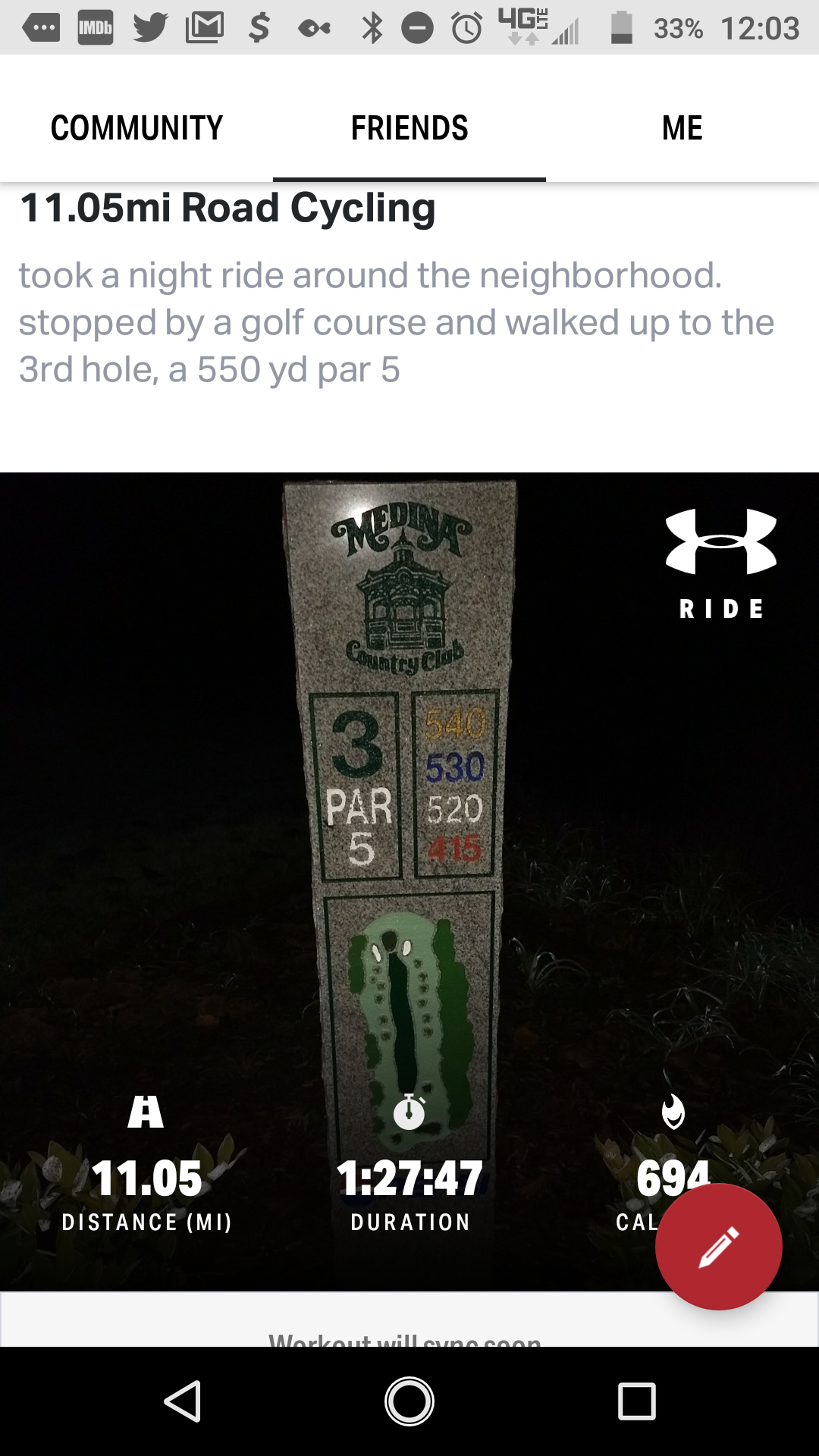
Task: Tap the red pencil button to create a post
Action: (x=718, y=1247)
